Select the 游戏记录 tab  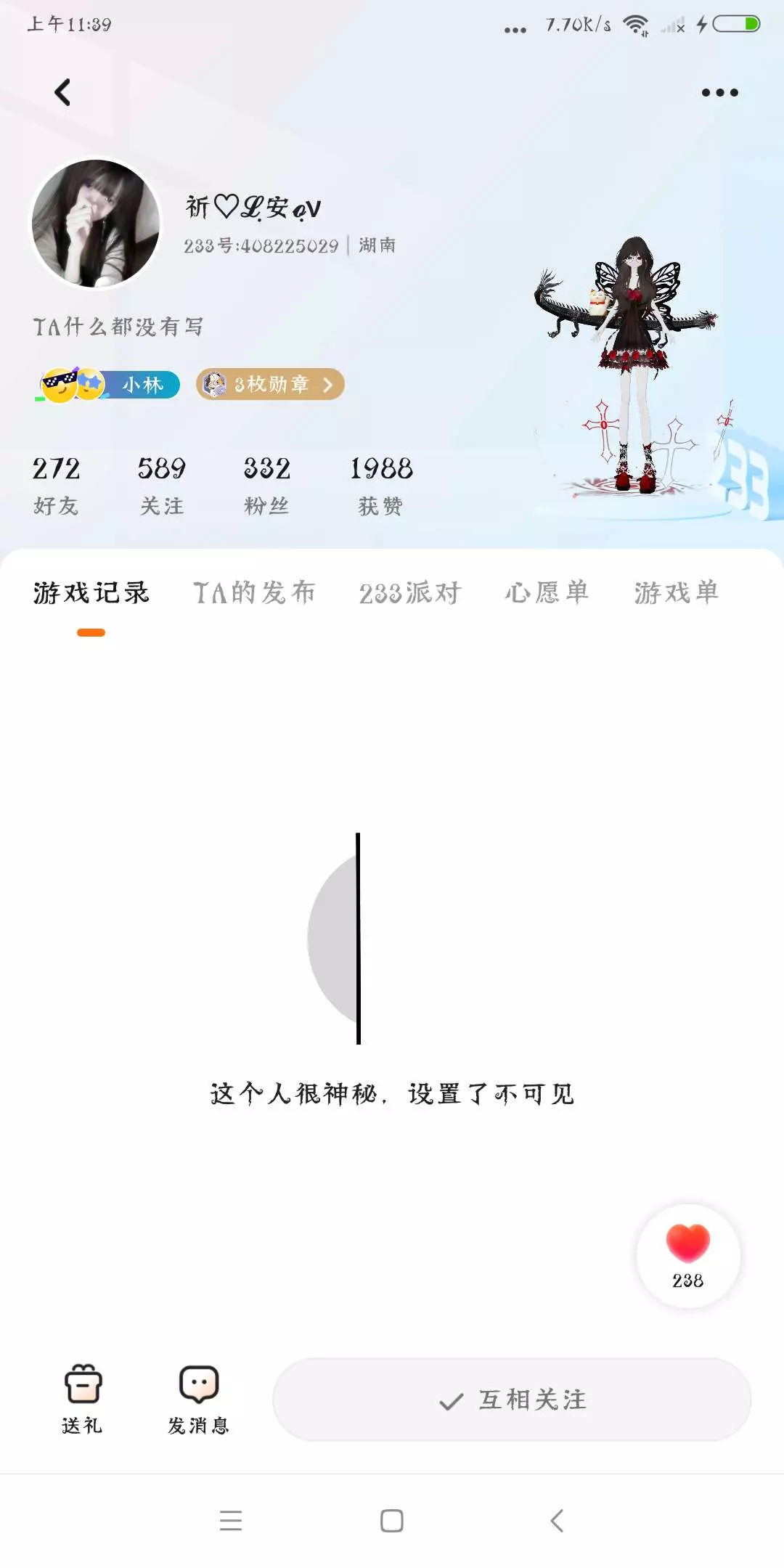91,593
